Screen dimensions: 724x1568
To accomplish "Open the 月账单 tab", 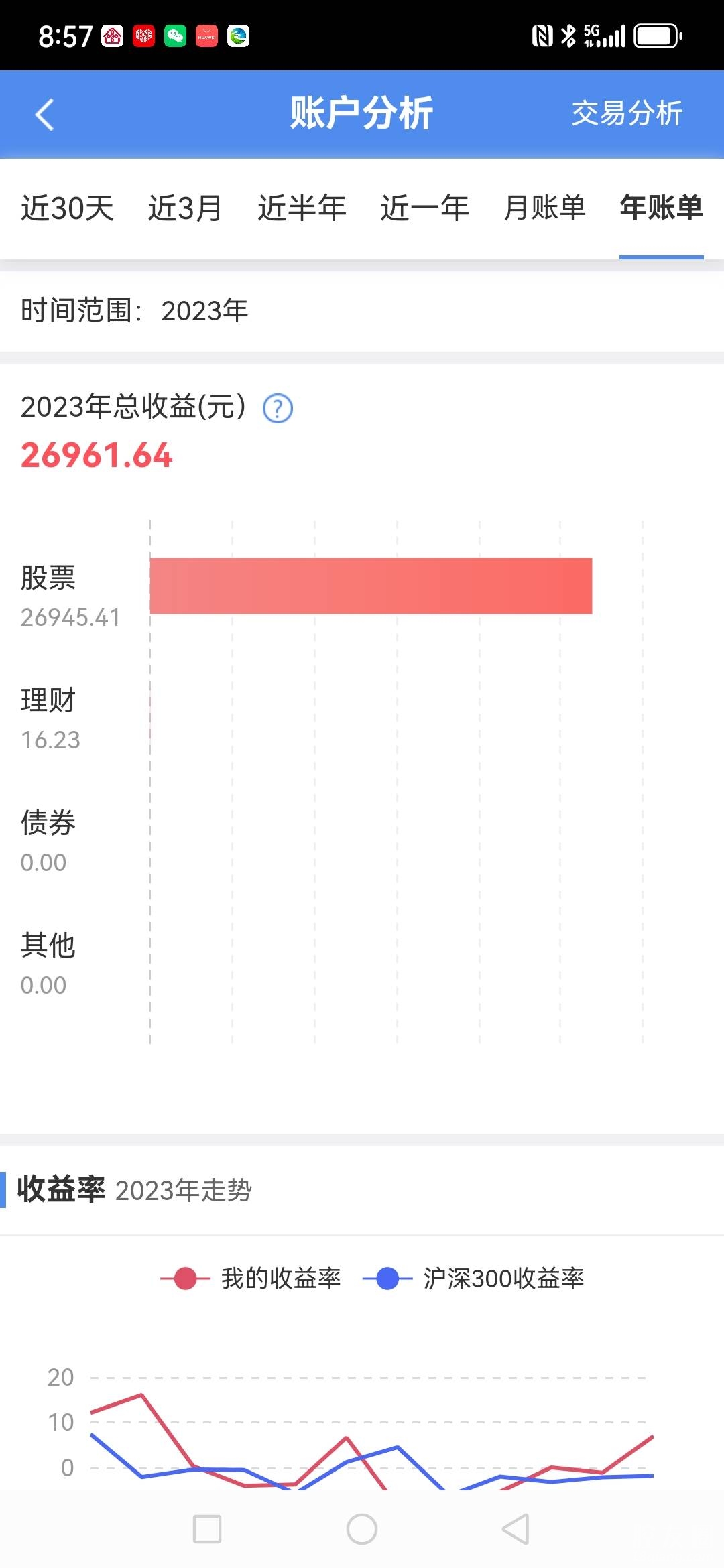I will click(x=544, y=208).
